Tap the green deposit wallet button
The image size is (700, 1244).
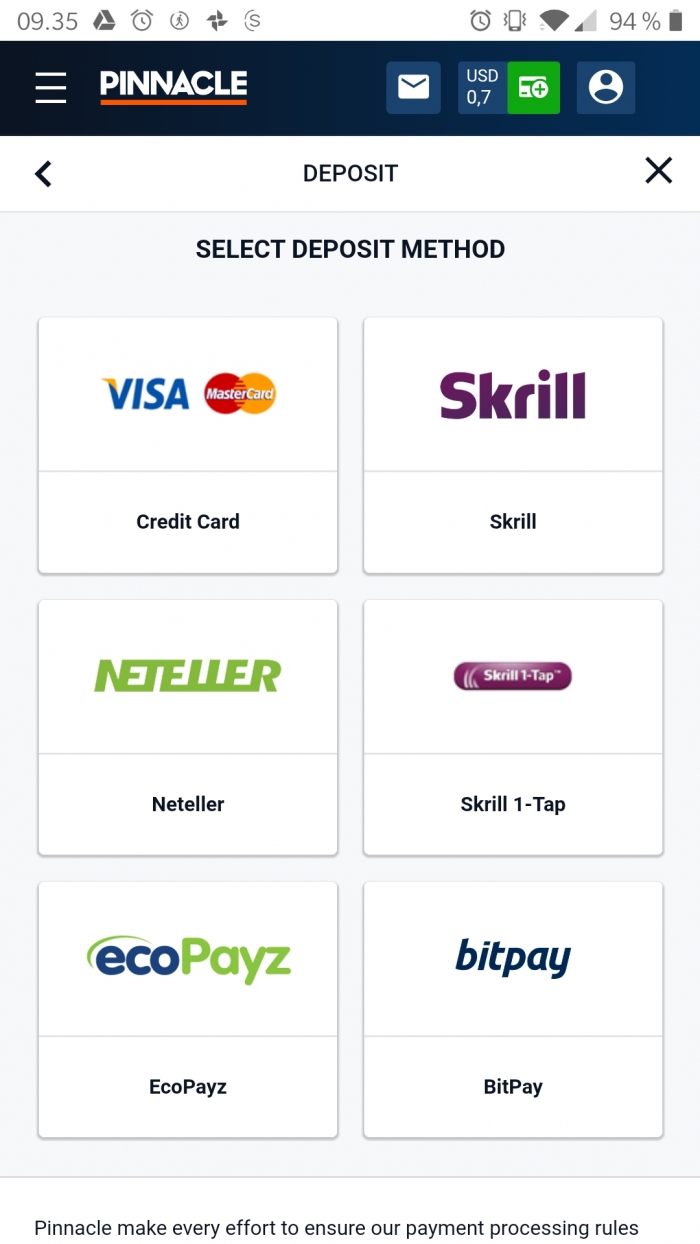pos(533,88)
